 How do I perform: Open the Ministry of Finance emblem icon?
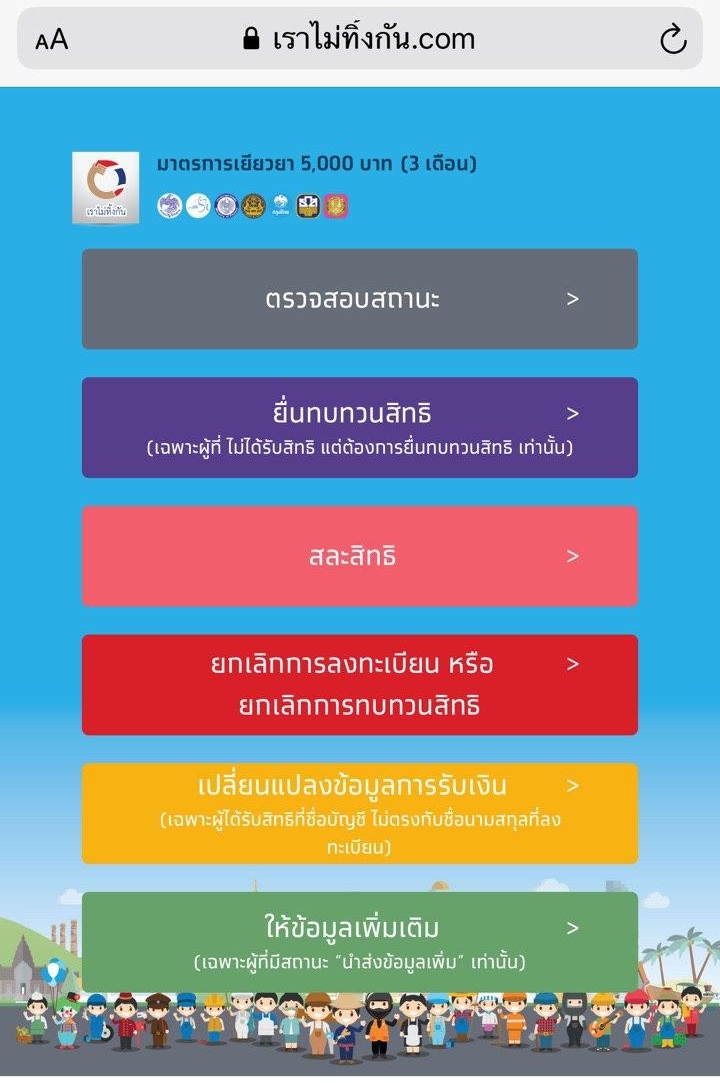coord(225,205)
